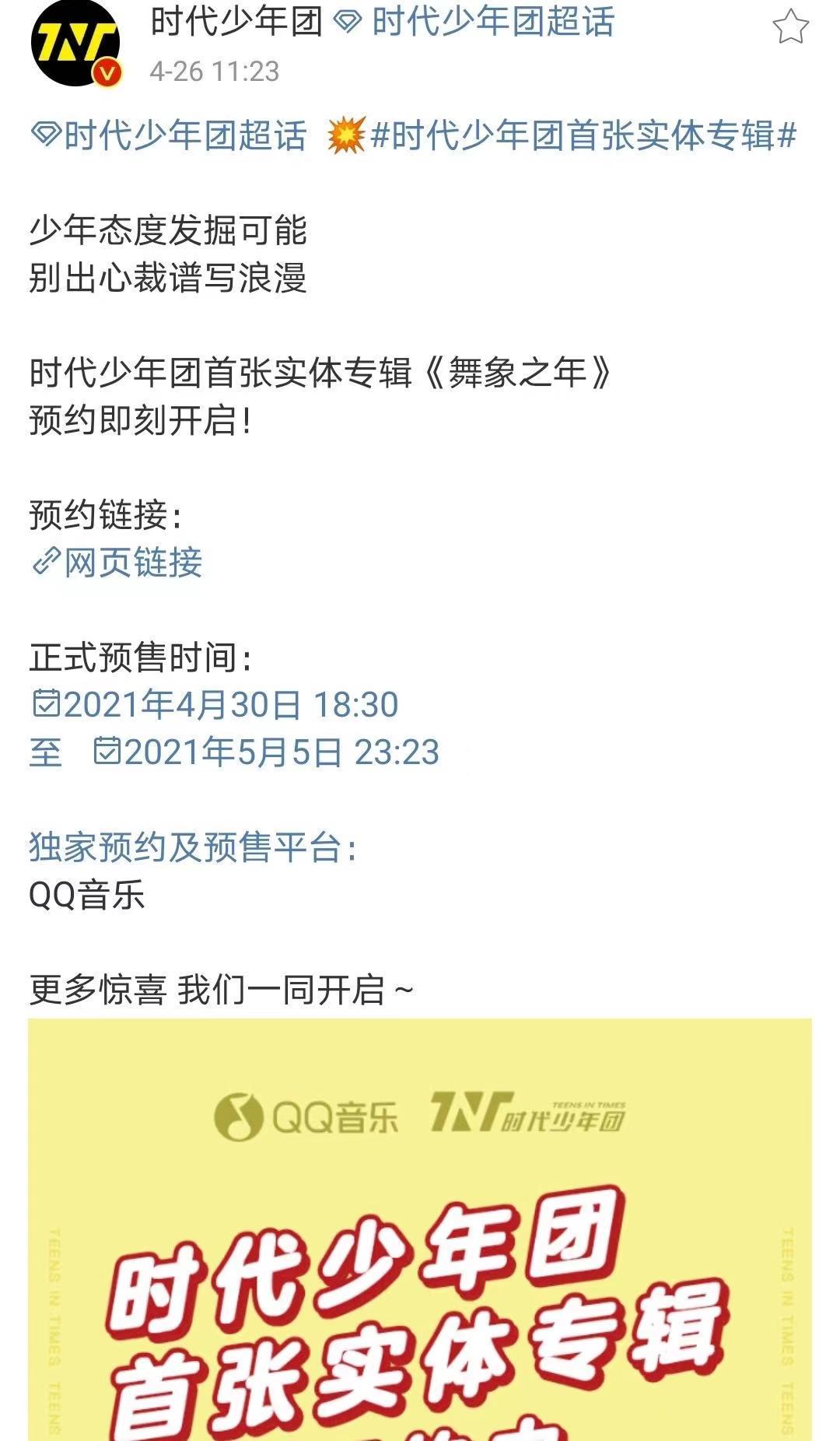The width and height of the screenshot is (840, 1441).
Task: Open 时代少年团超话 link beside the account name
Action: pyautogui.click(x=474, y=22)
